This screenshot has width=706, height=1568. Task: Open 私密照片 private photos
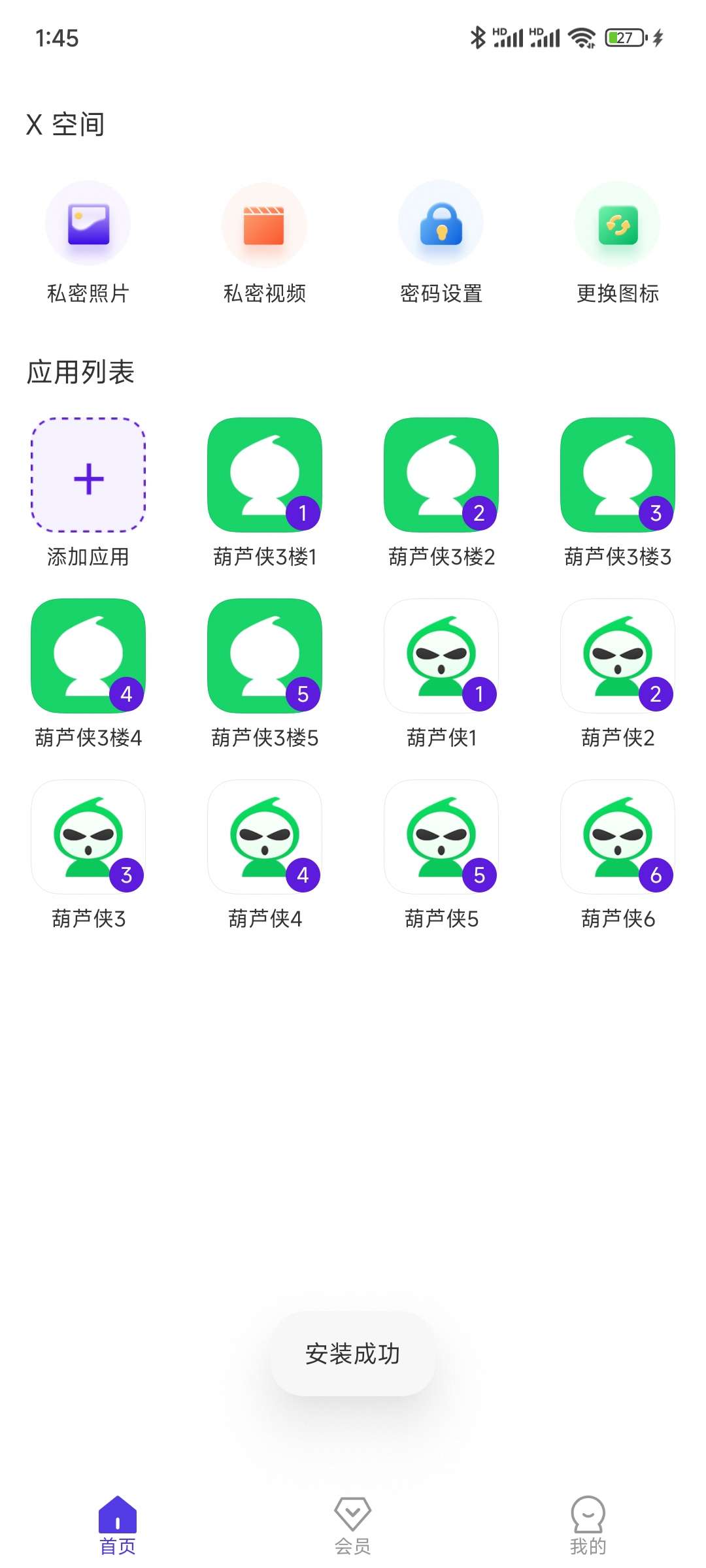(88, 224)
